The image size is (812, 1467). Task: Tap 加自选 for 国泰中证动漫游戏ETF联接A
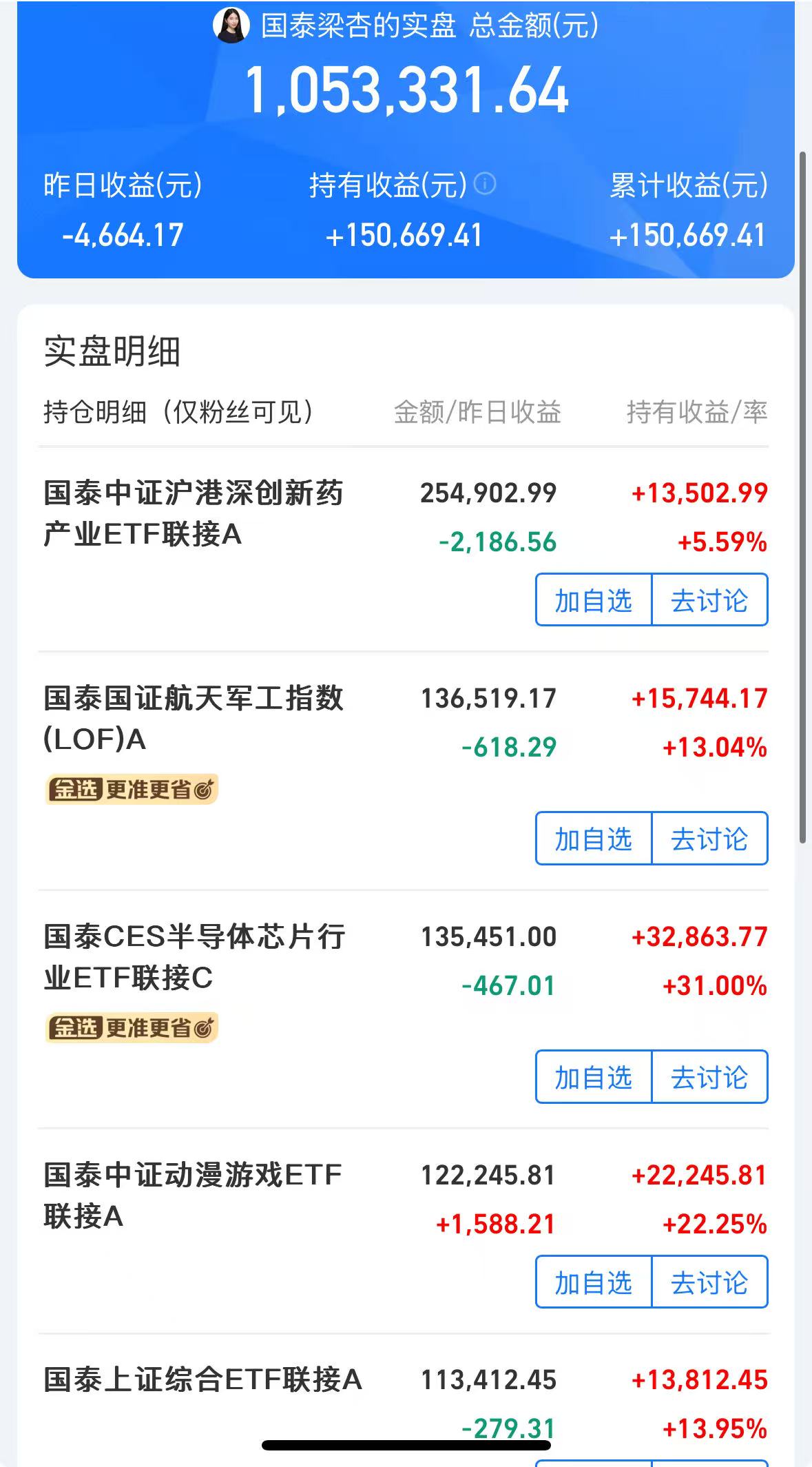[593, 1282]
